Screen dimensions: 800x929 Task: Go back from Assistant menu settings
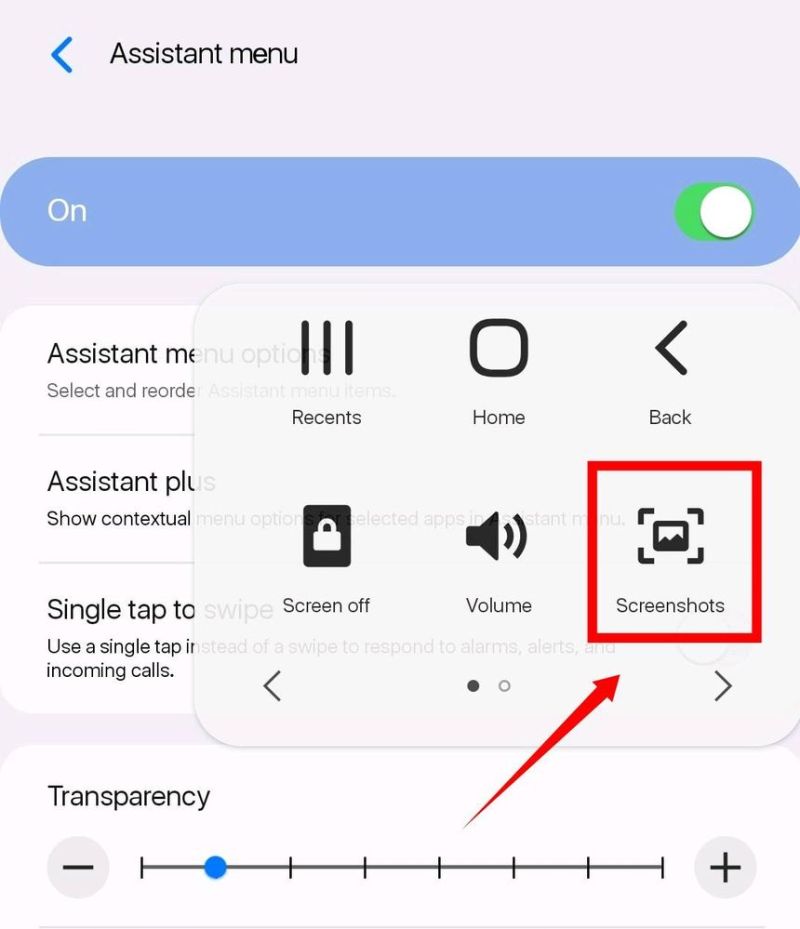click(62, 54)
